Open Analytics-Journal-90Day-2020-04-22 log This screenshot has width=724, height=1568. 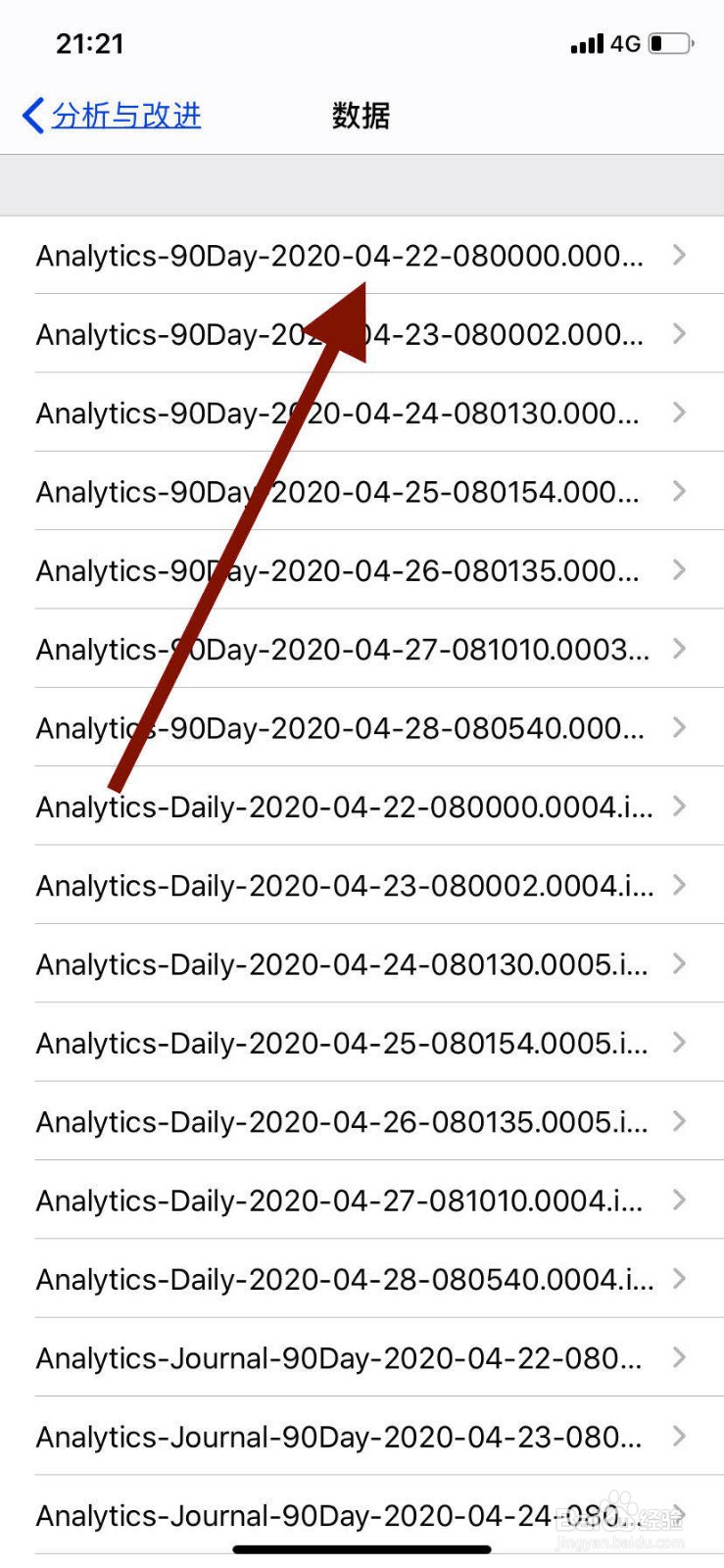(x=362, y=1357)
